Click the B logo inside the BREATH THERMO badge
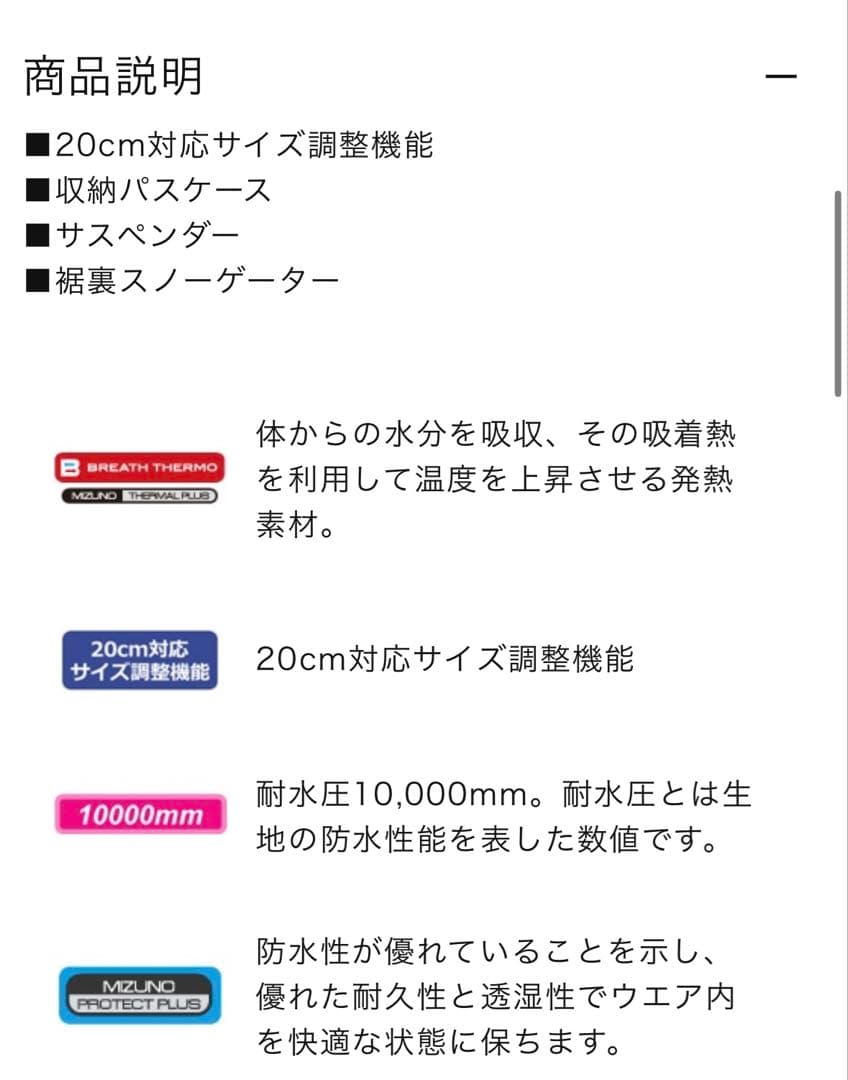The height and width of the screenshot is (1080, 848). pos(68,466)
